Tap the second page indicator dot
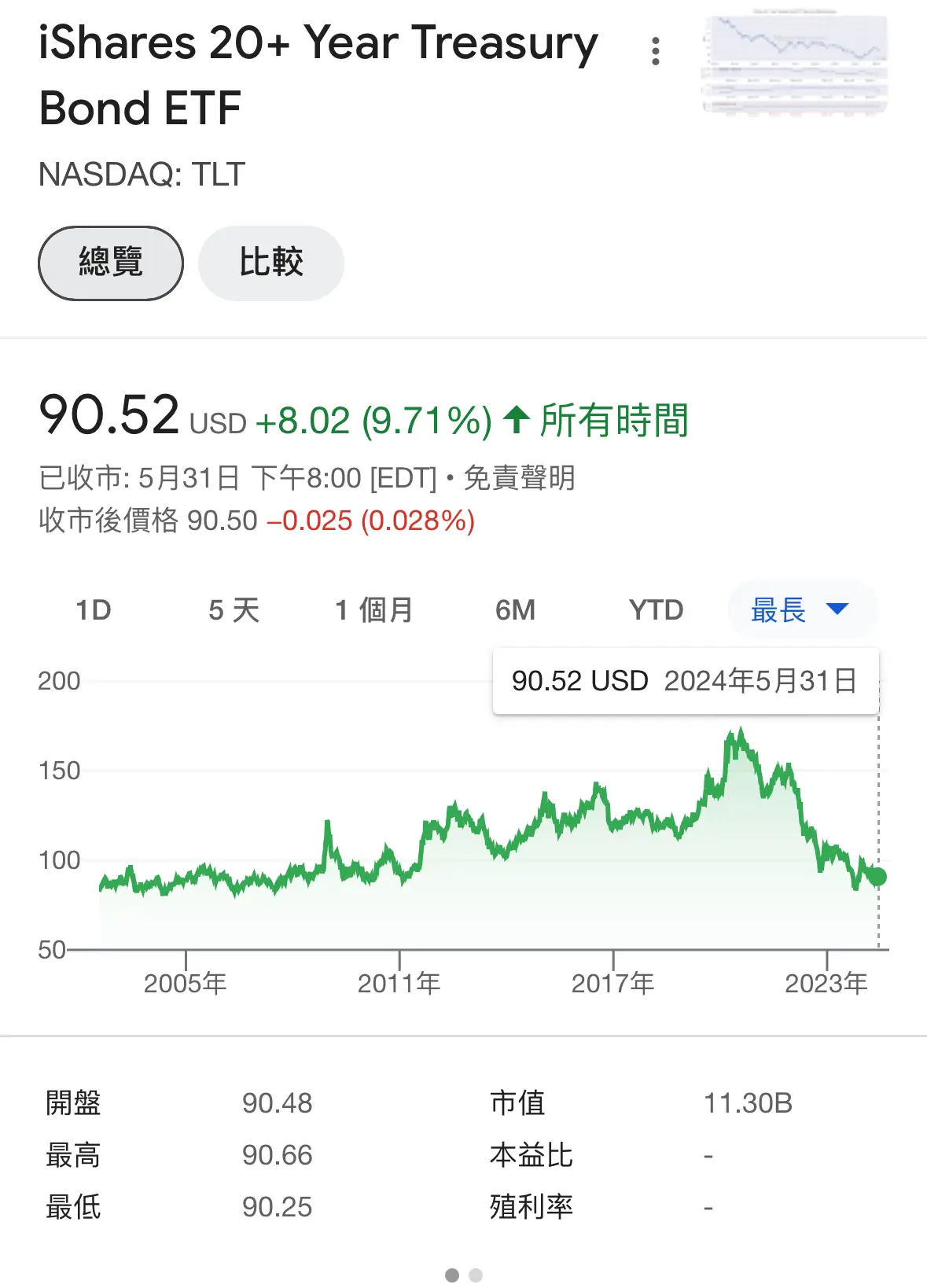 [x=476, y=1275]
